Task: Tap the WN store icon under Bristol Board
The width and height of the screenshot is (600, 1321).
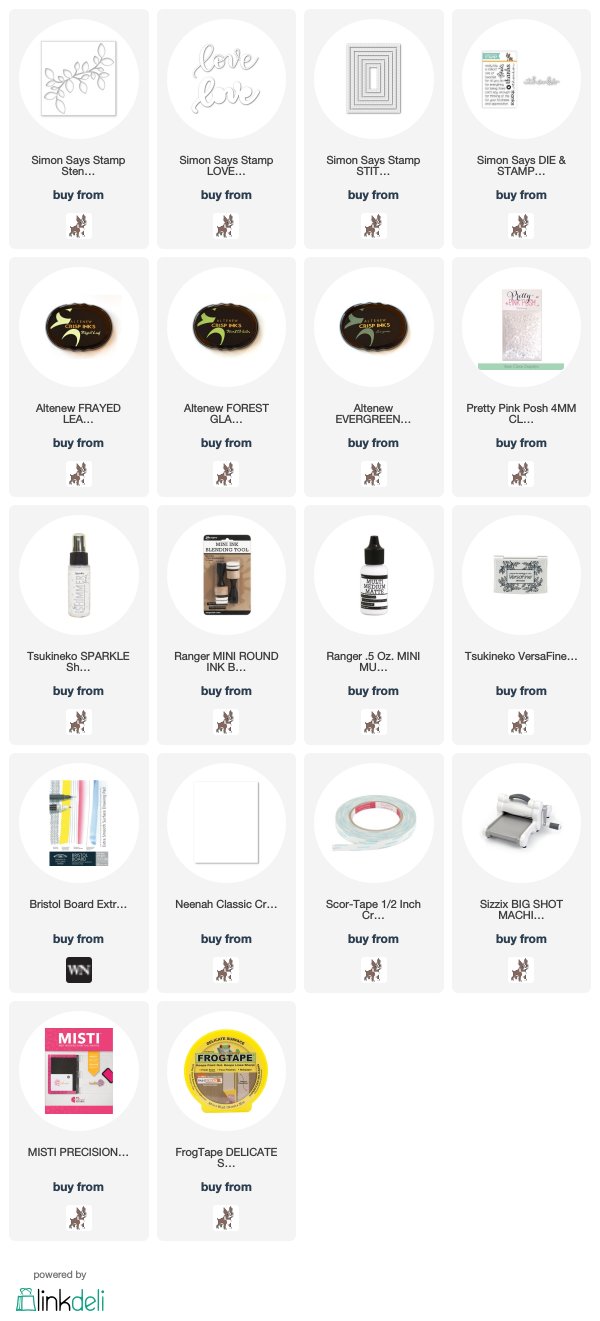Action: coord(78,970)
